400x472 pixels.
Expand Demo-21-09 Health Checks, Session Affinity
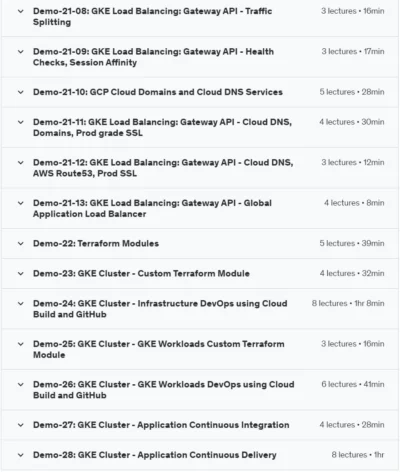(200, 57)
